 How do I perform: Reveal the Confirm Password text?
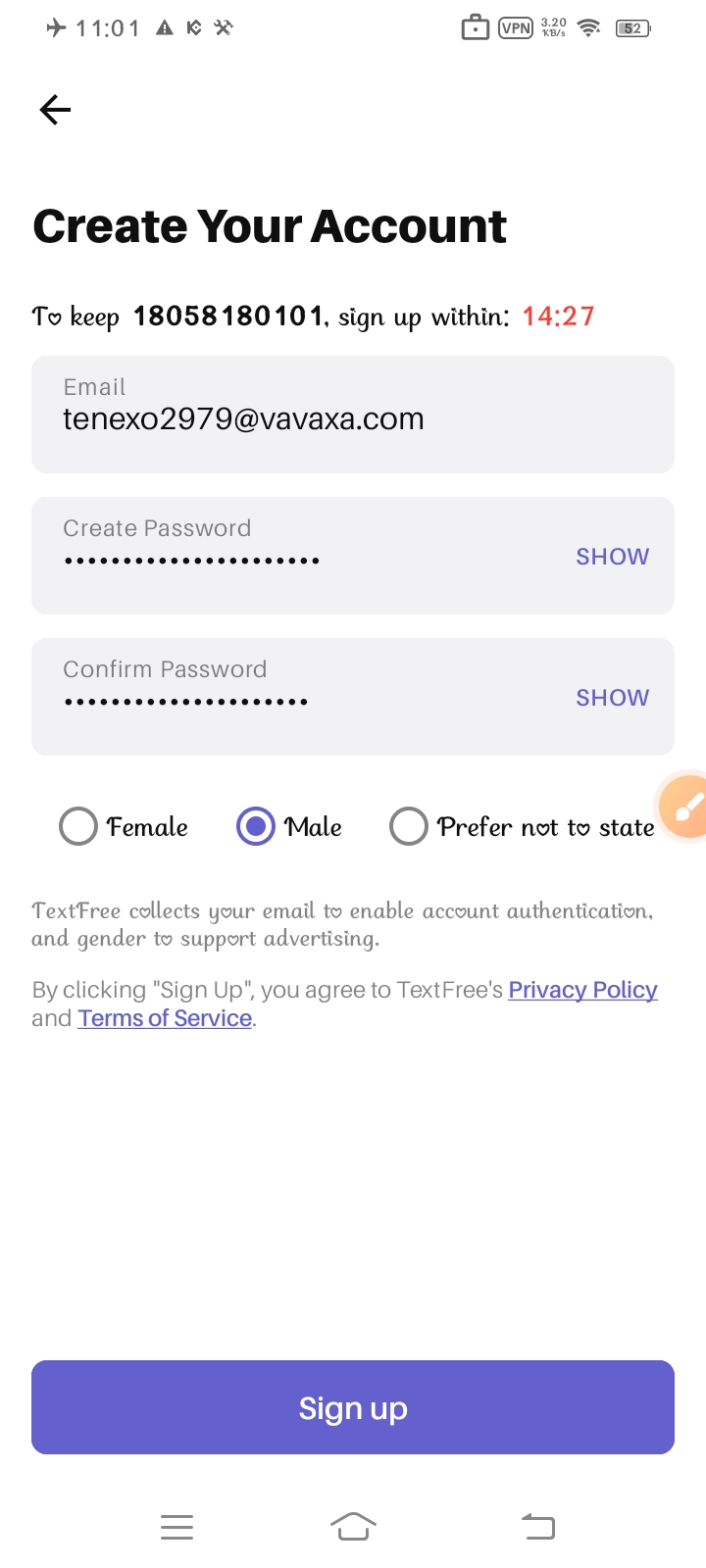612,698
